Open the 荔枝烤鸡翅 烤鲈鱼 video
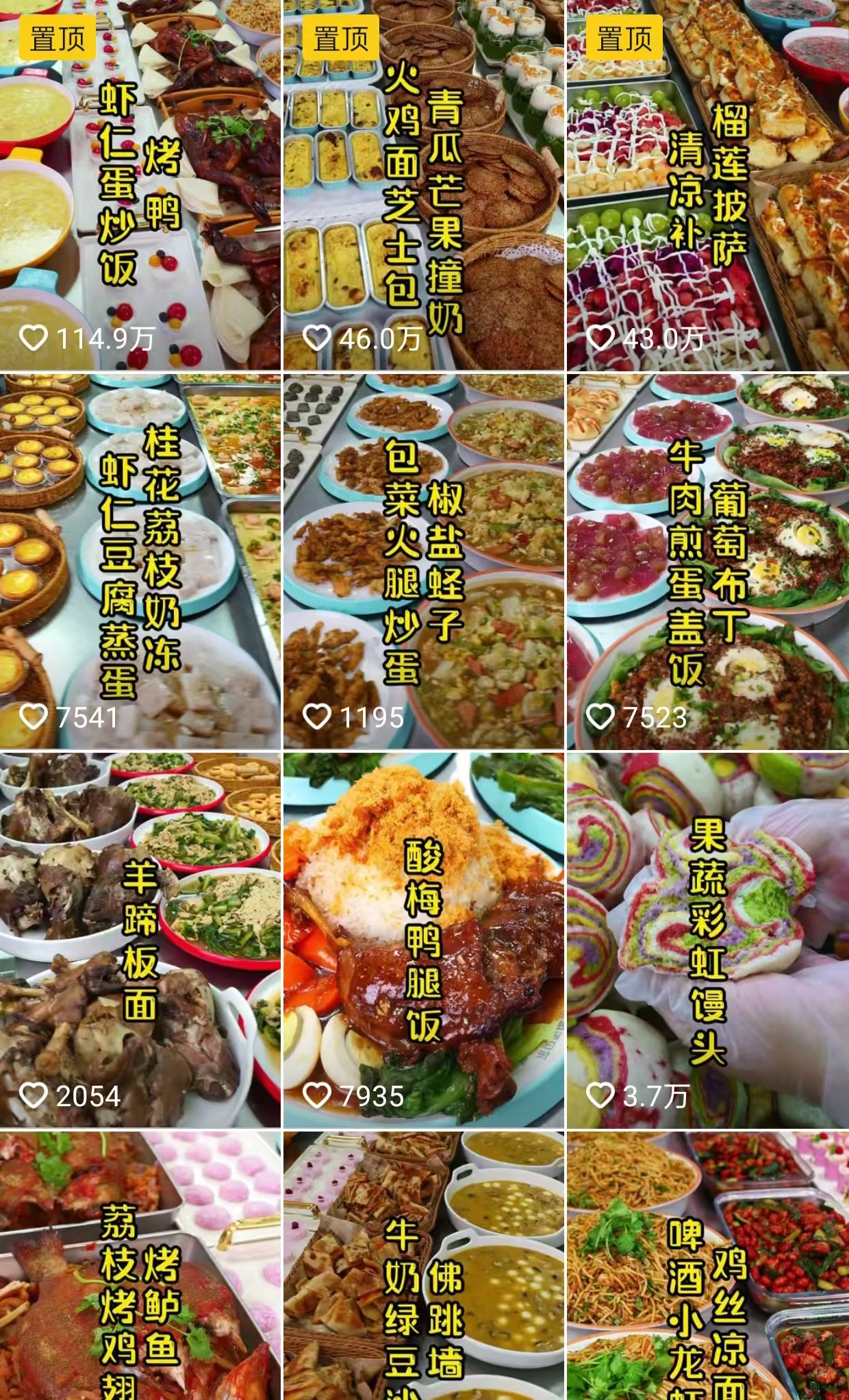This screenshot has height=1400, width=849. coord(140,1267)
